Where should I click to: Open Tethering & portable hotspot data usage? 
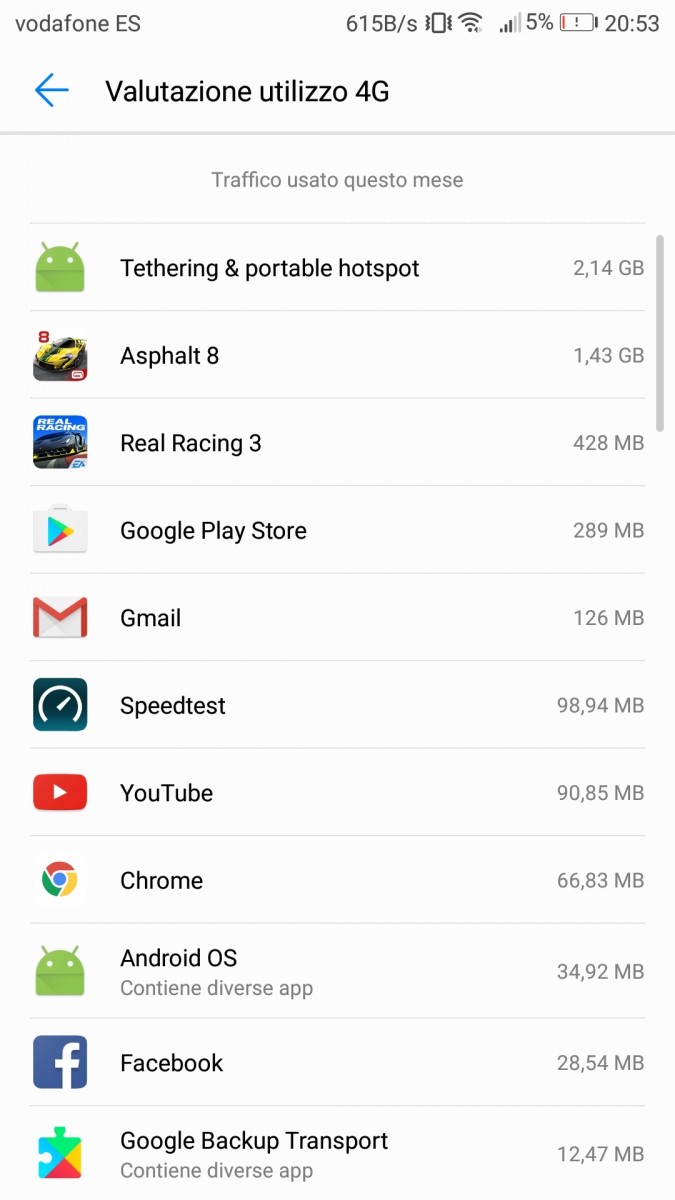point(337,268)
